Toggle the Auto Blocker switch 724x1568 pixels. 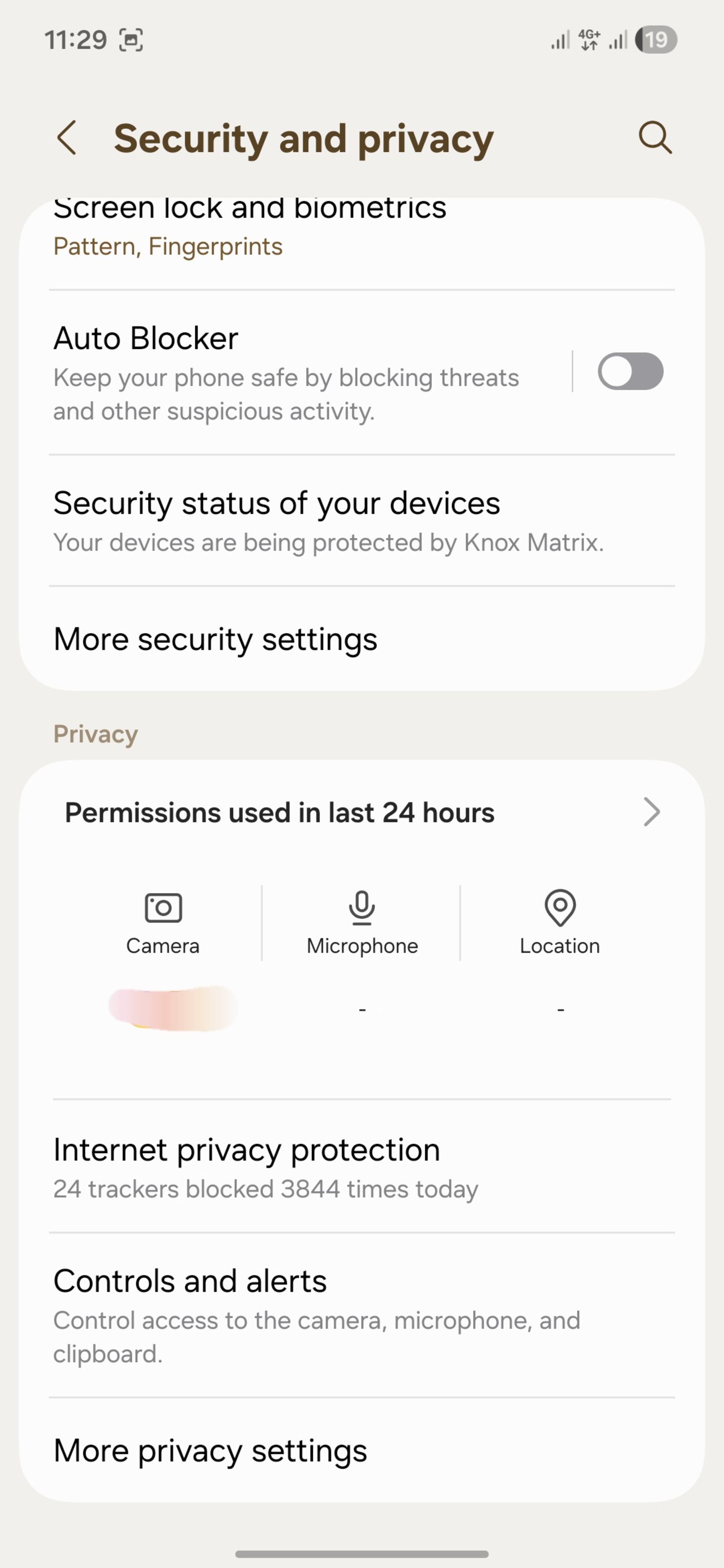click(x=630, y=371)
